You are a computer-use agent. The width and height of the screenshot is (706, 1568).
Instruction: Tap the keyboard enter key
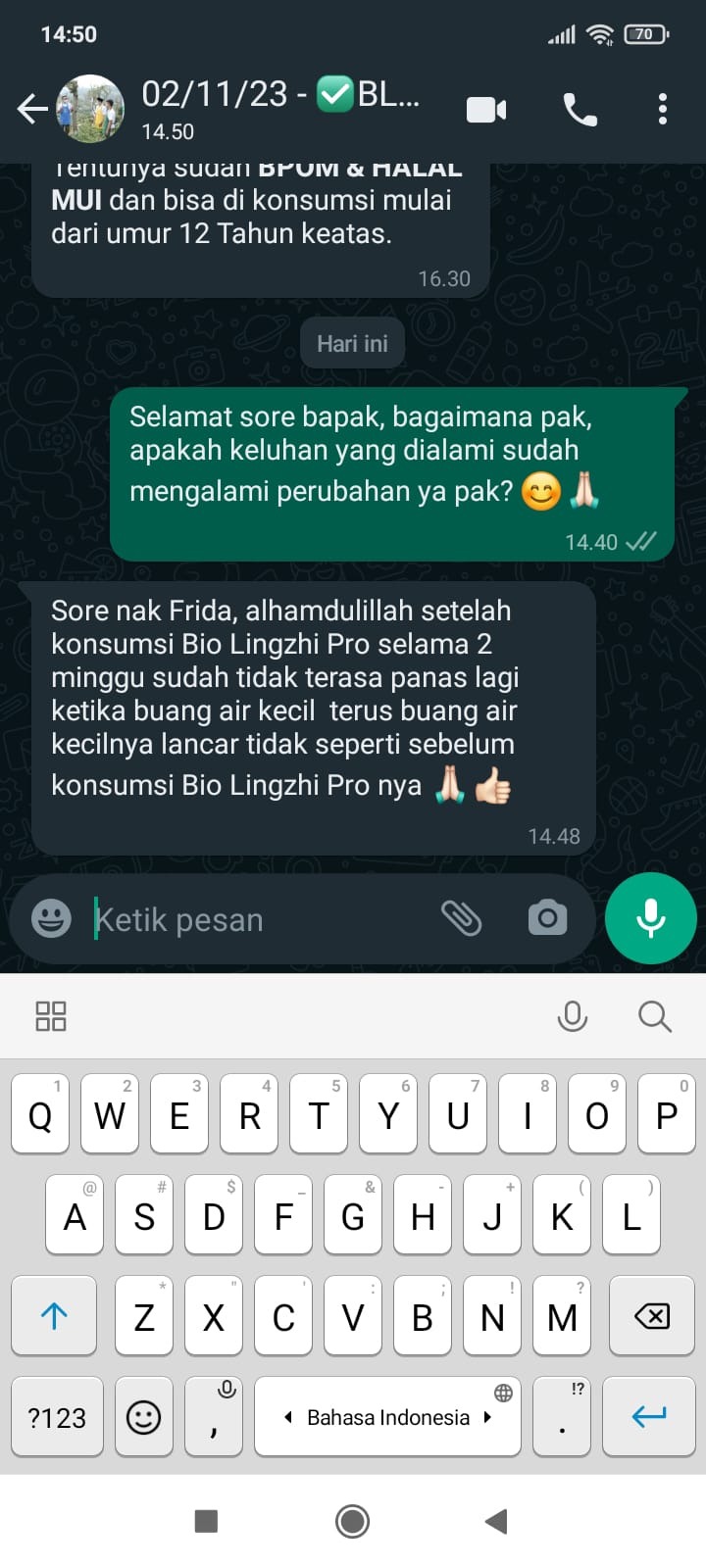click(648, 1417)
